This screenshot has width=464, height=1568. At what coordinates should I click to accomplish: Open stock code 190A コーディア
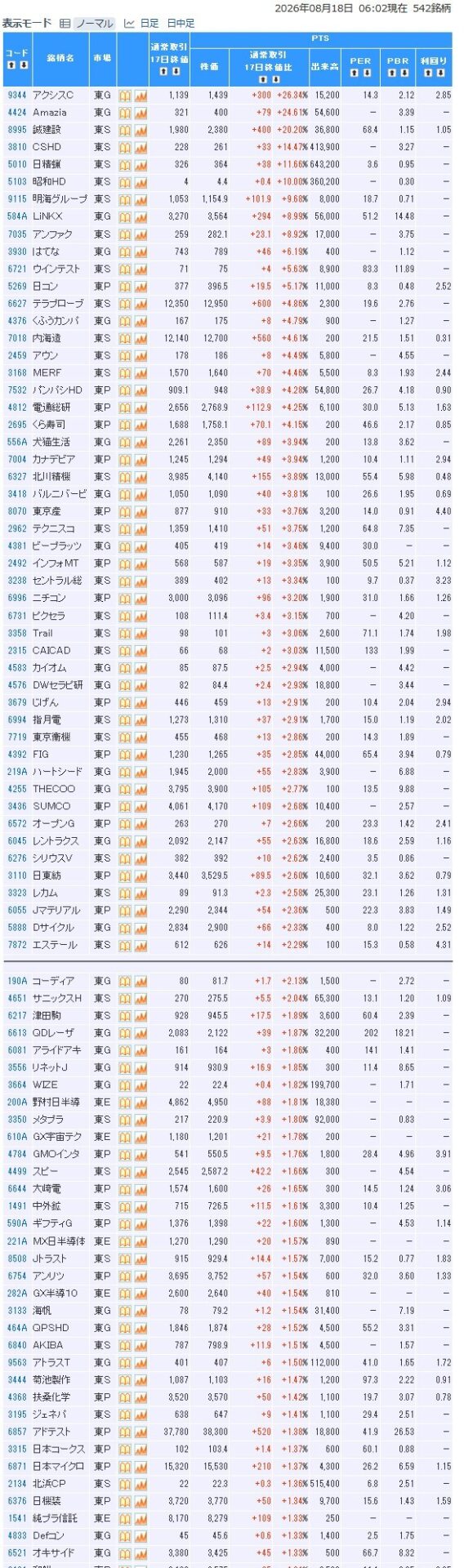point(17,981)
